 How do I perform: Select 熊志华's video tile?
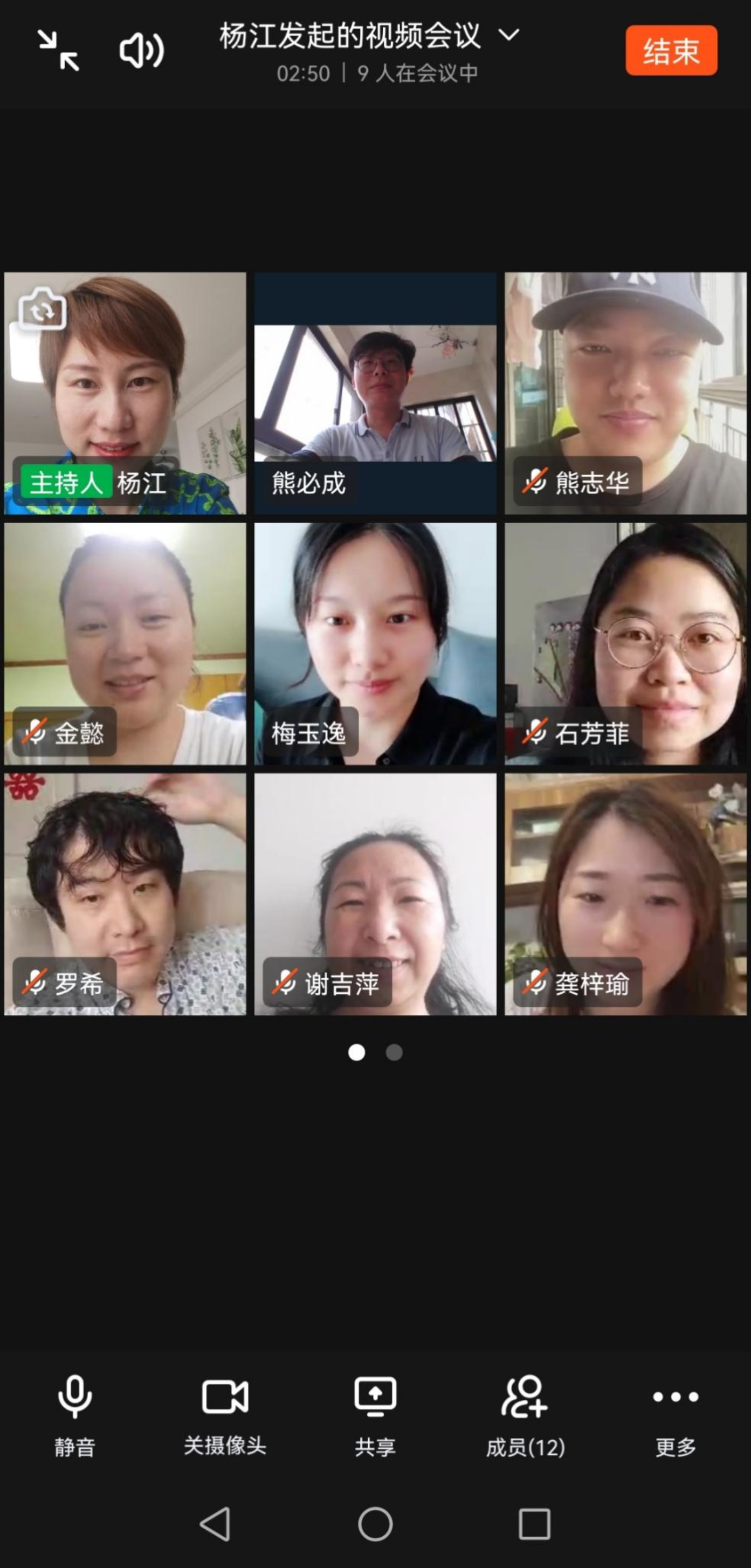point(625,393)
